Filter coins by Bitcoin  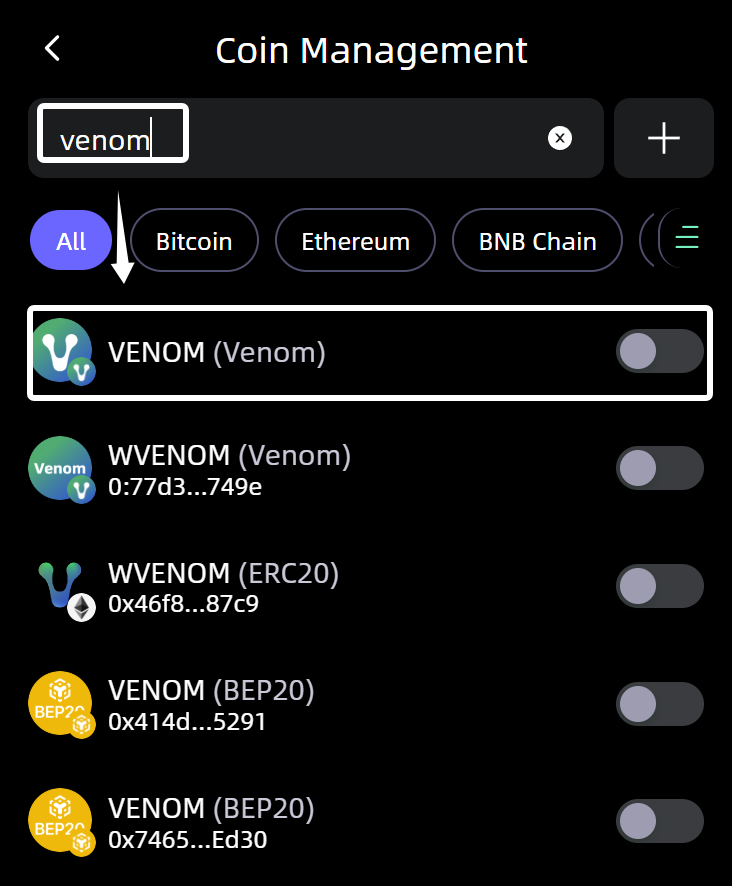coord(194,241)
